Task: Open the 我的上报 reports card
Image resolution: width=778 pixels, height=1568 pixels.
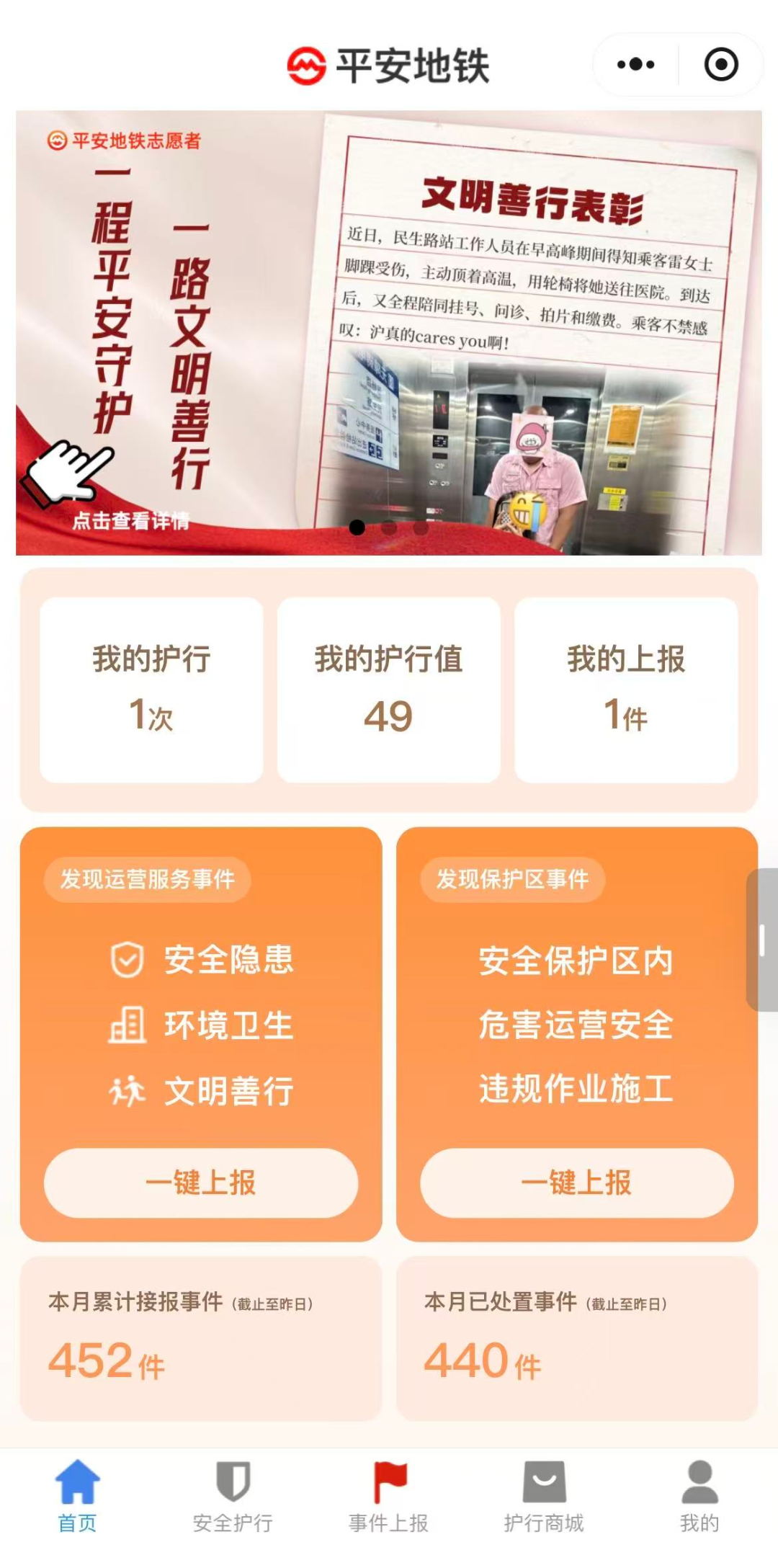Action: pyautogui.click(x=626, y=690)
